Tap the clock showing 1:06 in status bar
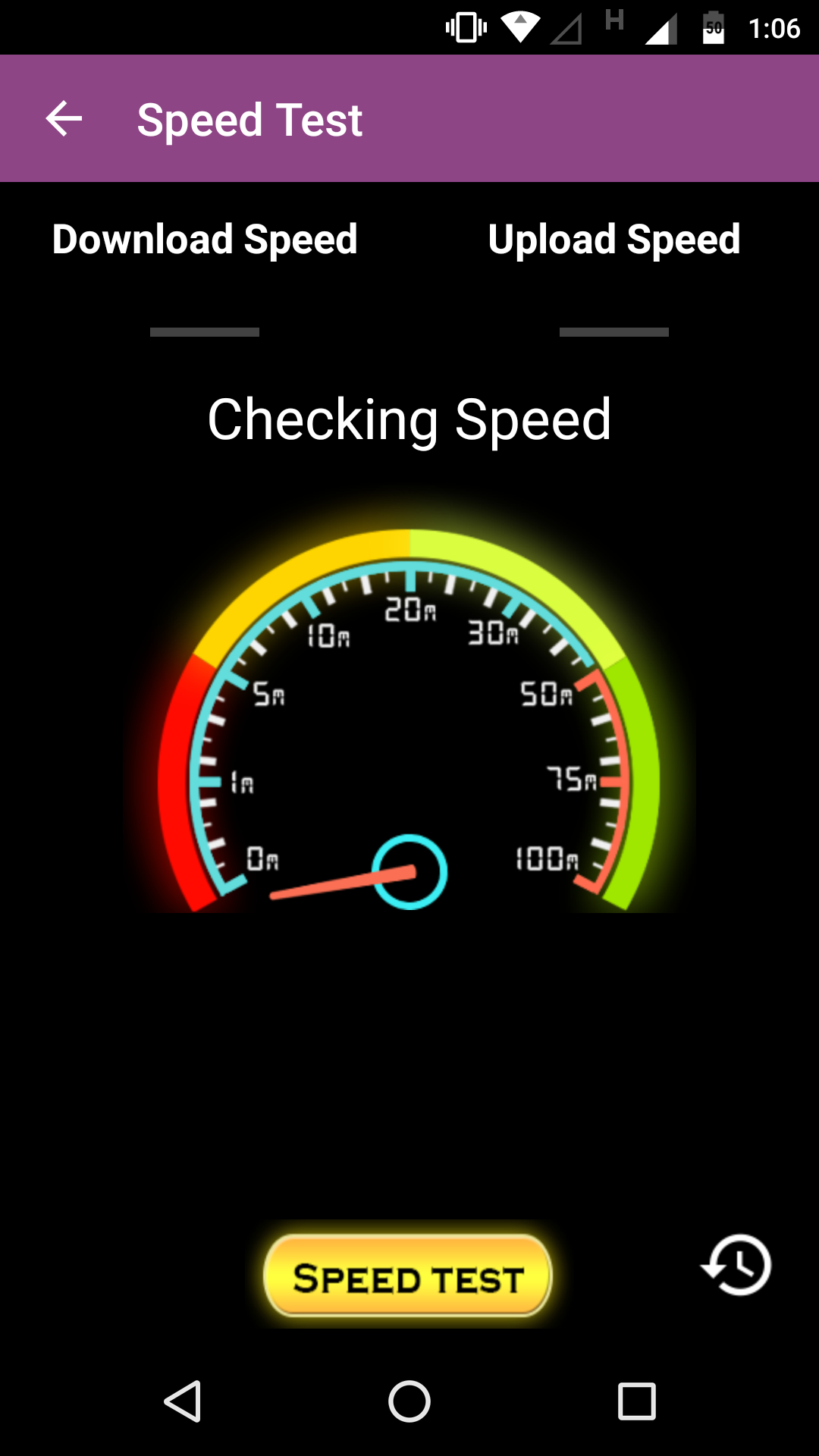This screenshot has width=819, height=1456. [x=773, y=27]
